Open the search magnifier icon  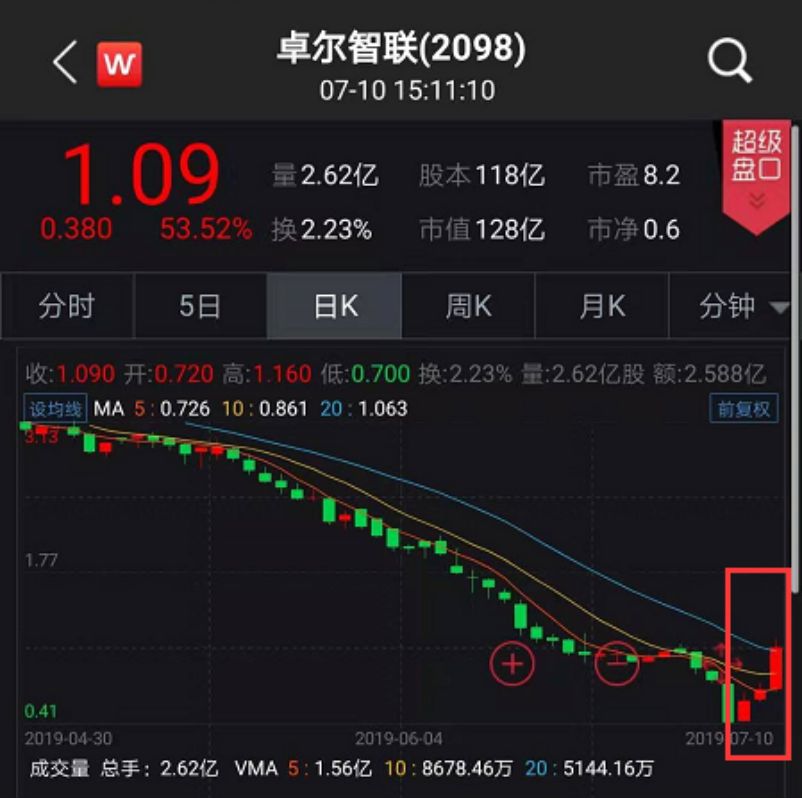[730, 60]
